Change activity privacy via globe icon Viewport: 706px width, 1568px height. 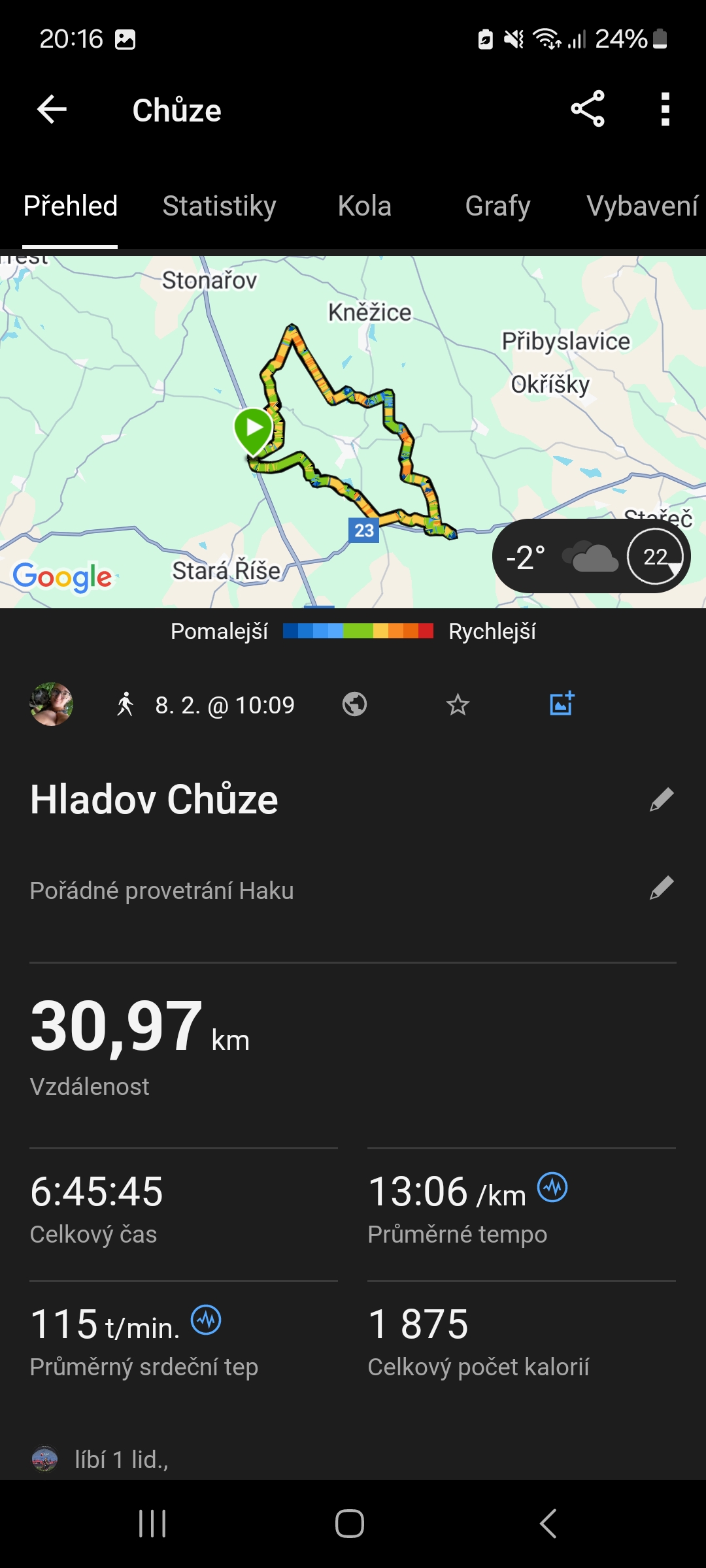coord(354,704)
